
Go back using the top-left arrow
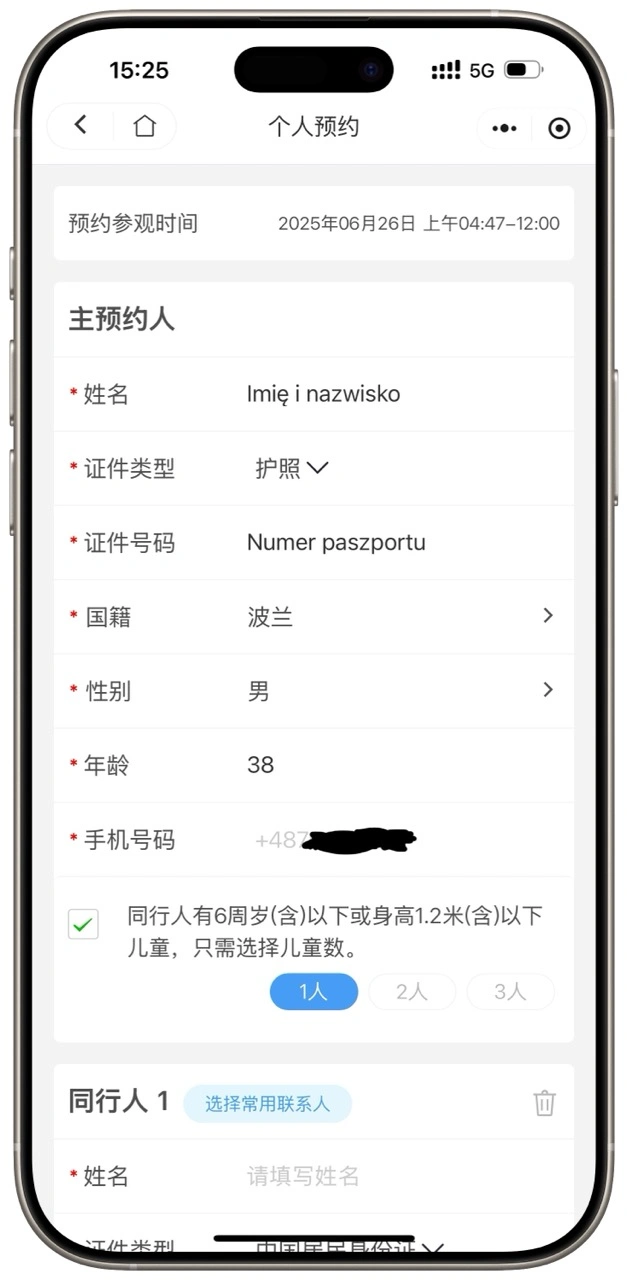[x=81, y=125]
